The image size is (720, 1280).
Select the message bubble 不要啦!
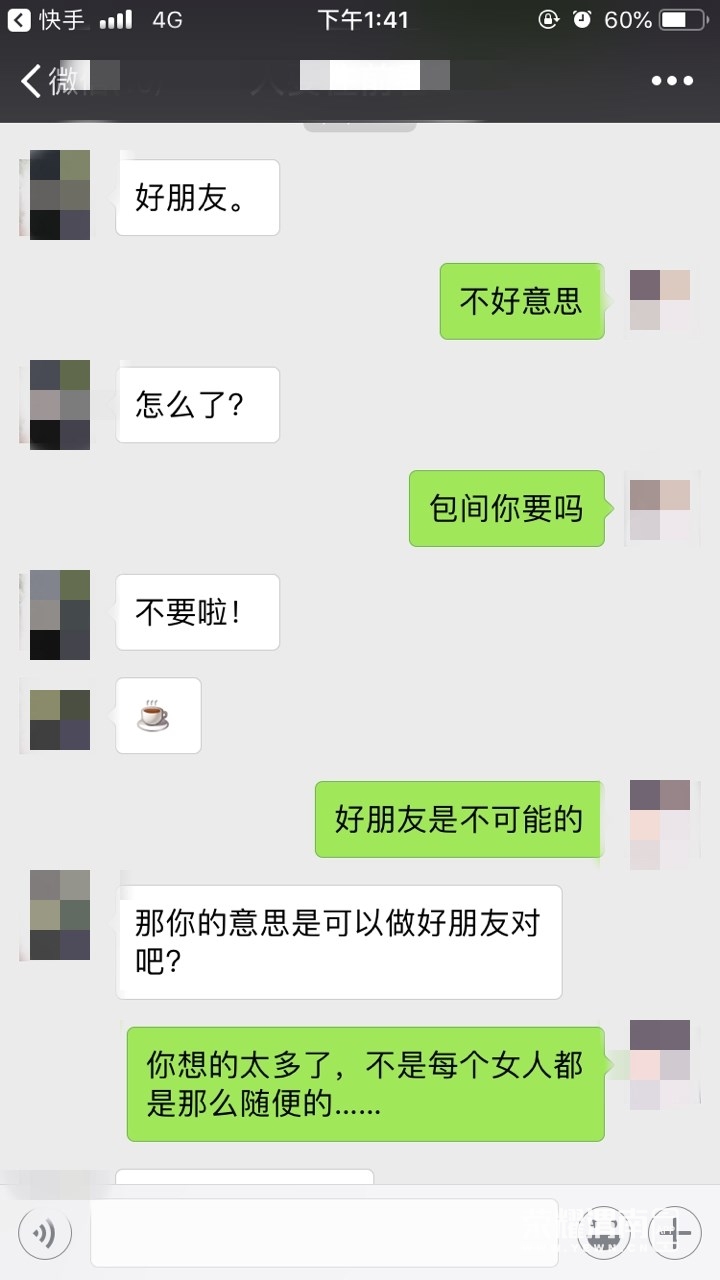coord(197,613)
